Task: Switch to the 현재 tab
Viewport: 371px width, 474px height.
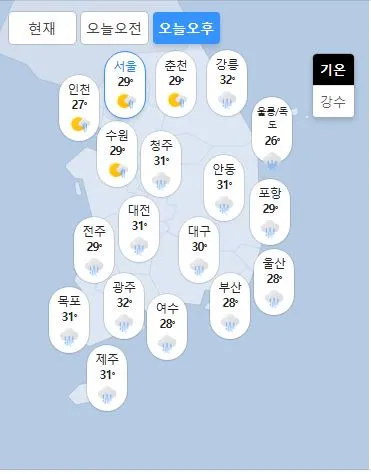Action: [x=42, y=28]
